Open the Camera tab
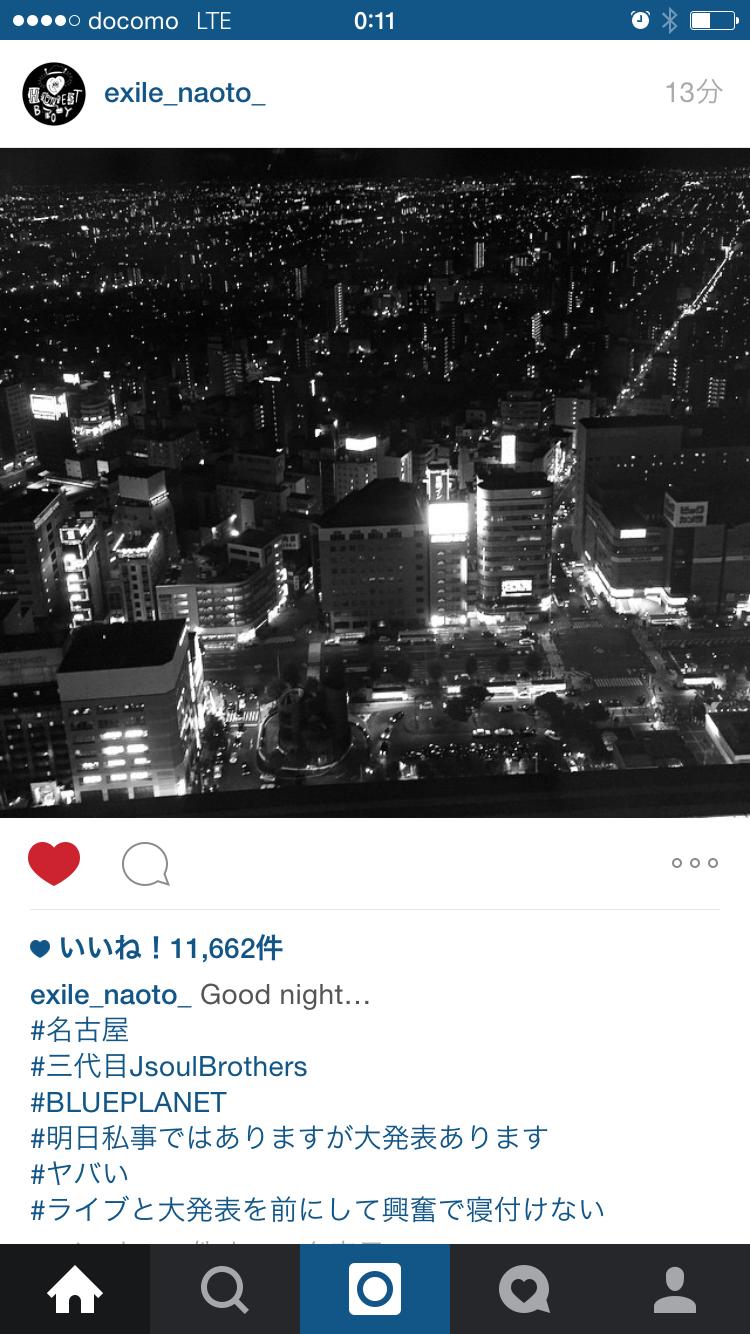 pyautogui.click(x=375, y=1290)
